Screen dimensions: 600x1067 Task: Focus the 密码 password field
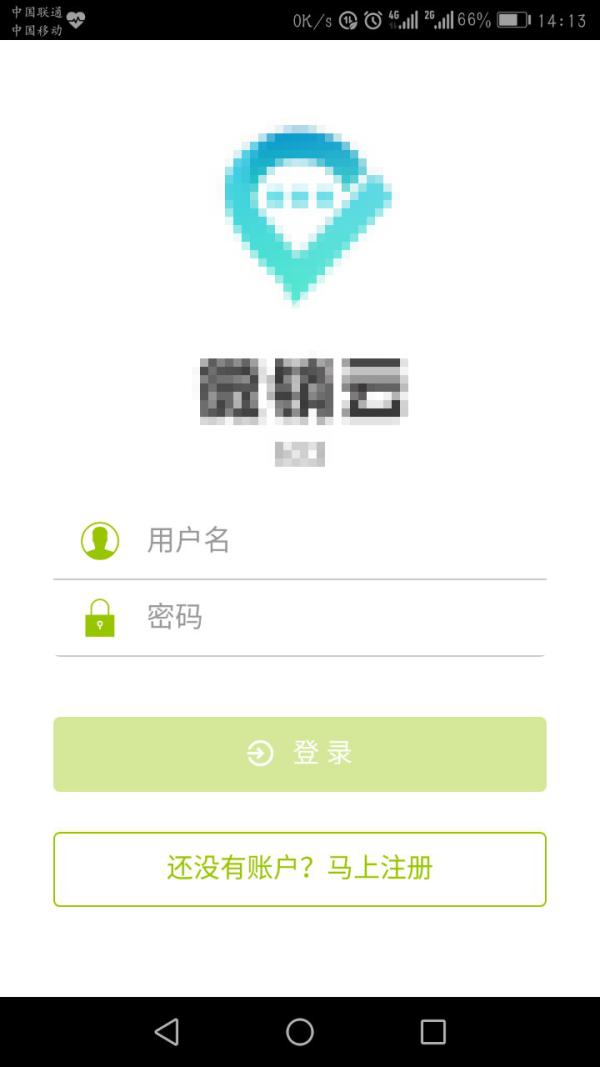pyautogui.click(x=330, y=617)
